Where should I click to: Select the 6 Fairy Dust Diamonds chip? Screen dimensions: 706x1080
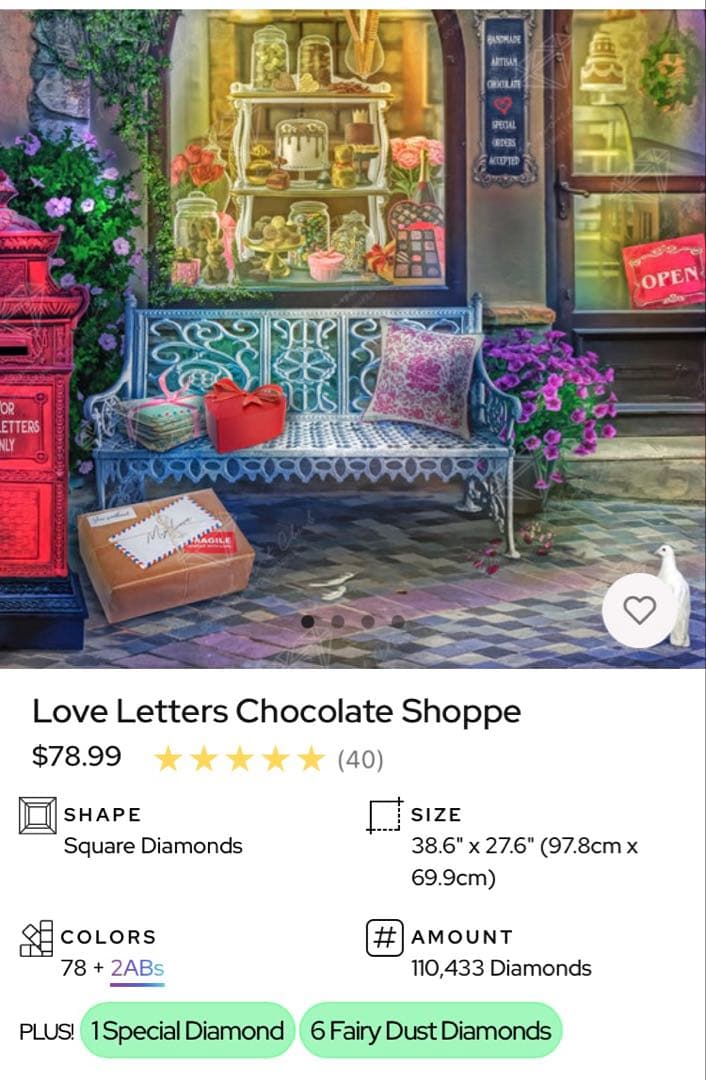click(x=430, y=1031)
